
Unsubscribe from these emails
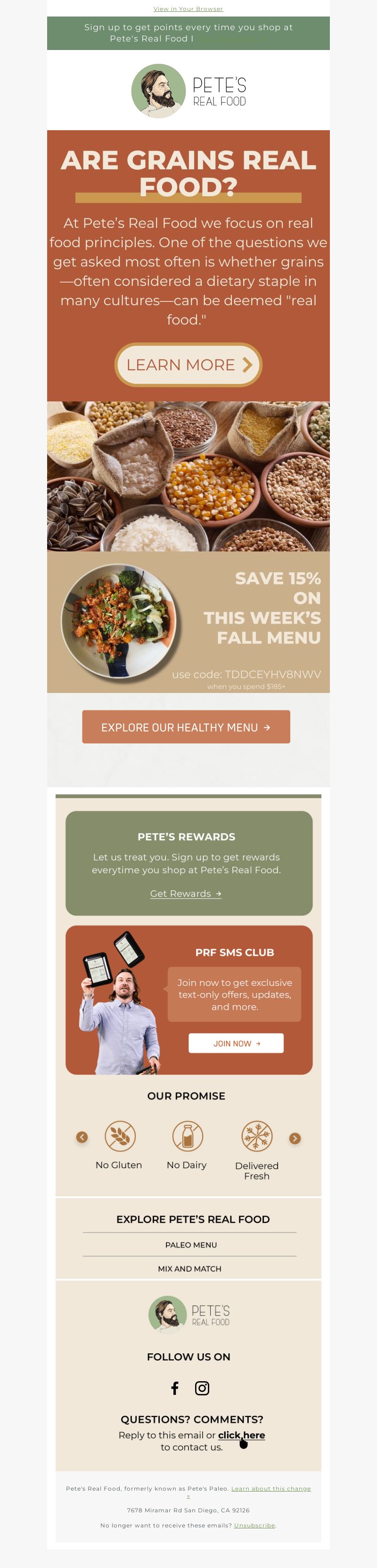point(254,1526)
